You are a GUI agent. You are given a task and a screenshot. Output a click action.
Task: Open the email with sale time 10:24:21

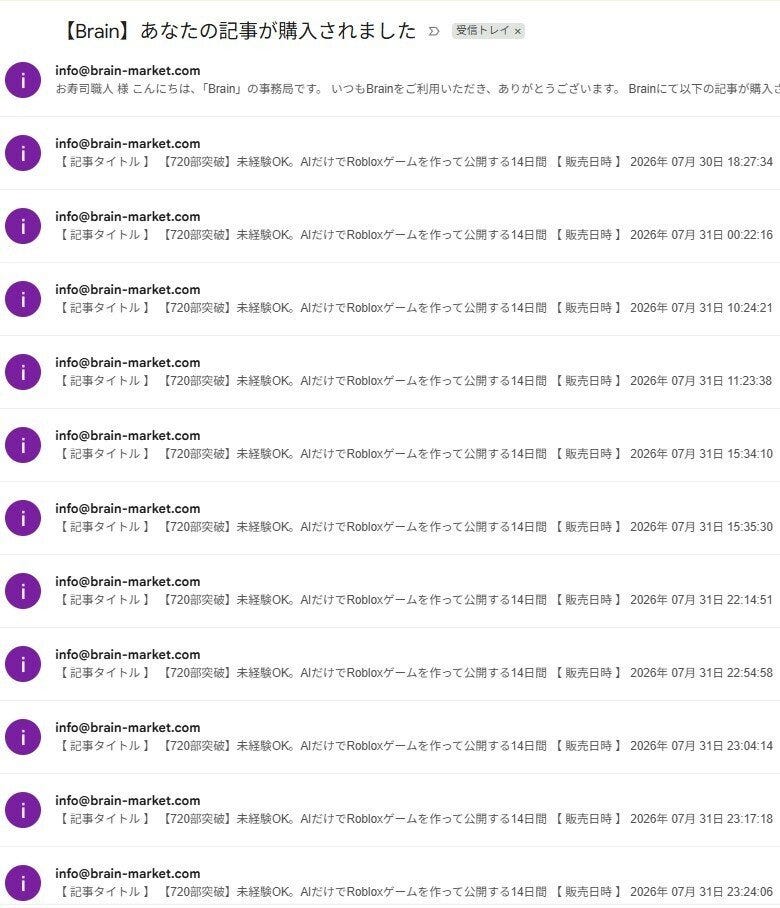click(390, 299)
